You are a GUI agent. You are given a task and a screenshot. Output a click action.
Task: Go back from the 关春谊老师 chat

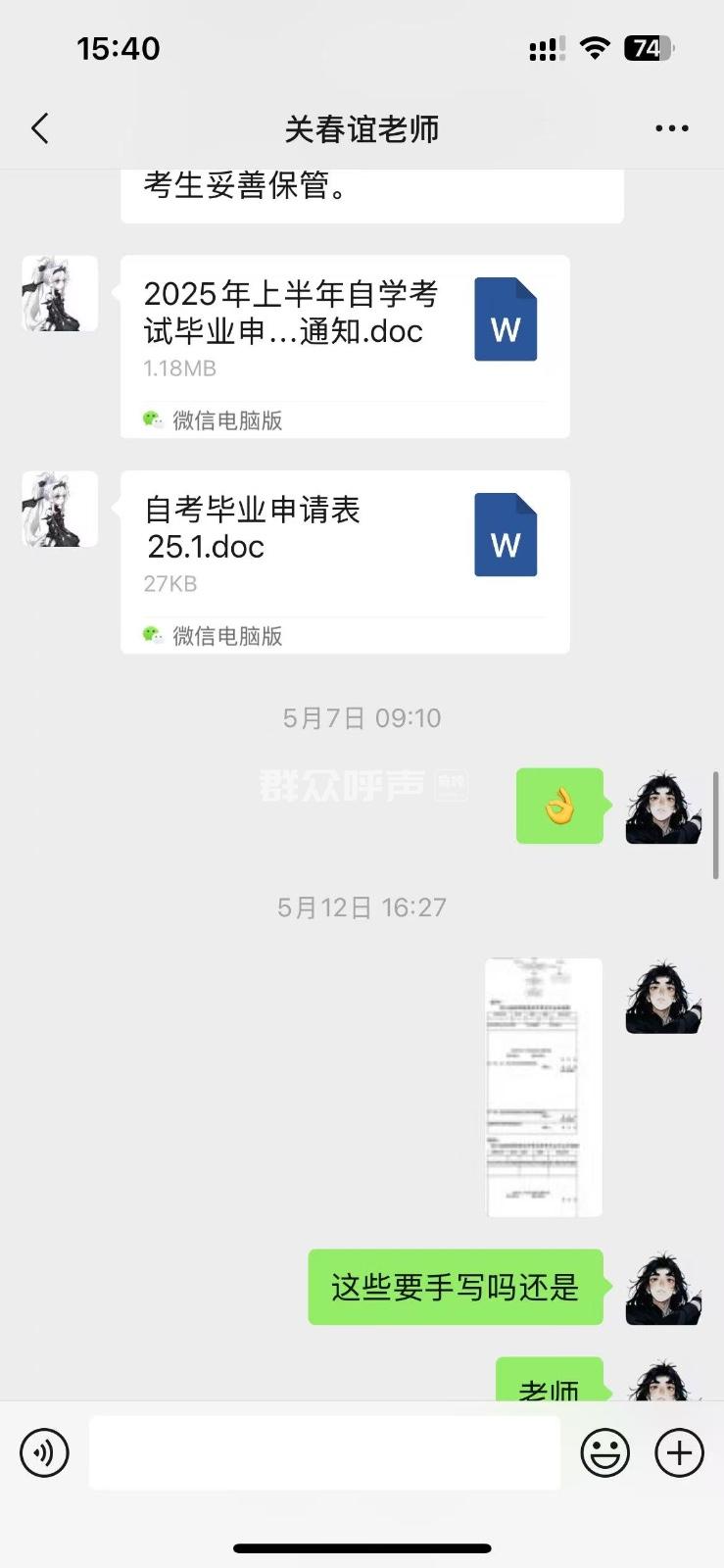coord(40,128)
